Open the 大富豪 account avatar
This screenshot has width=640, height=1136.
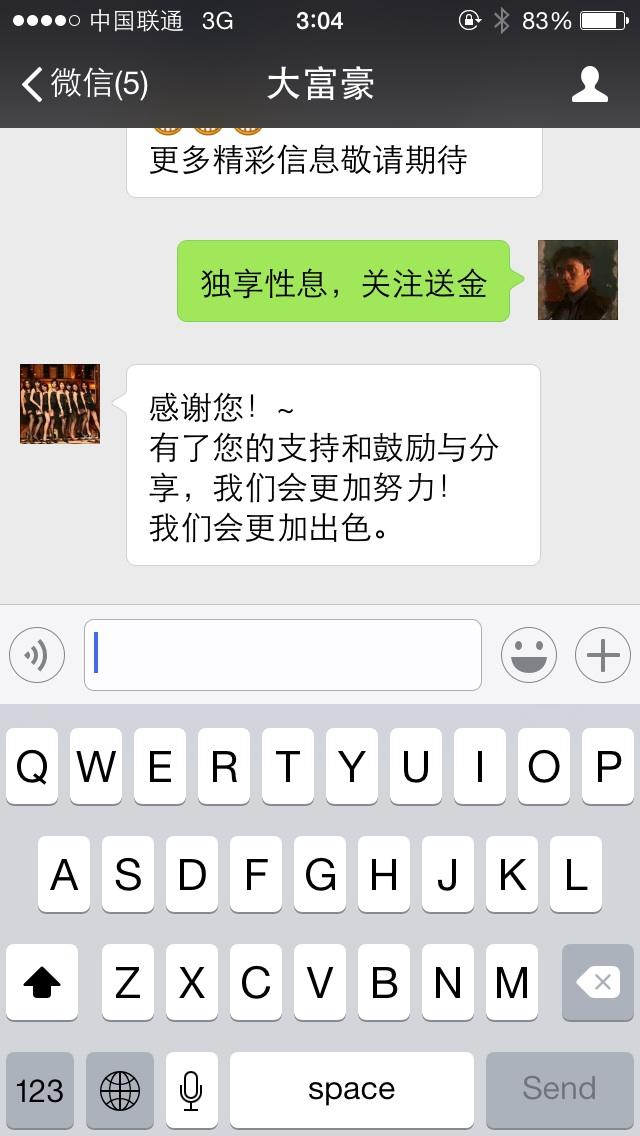click(60, 404)
